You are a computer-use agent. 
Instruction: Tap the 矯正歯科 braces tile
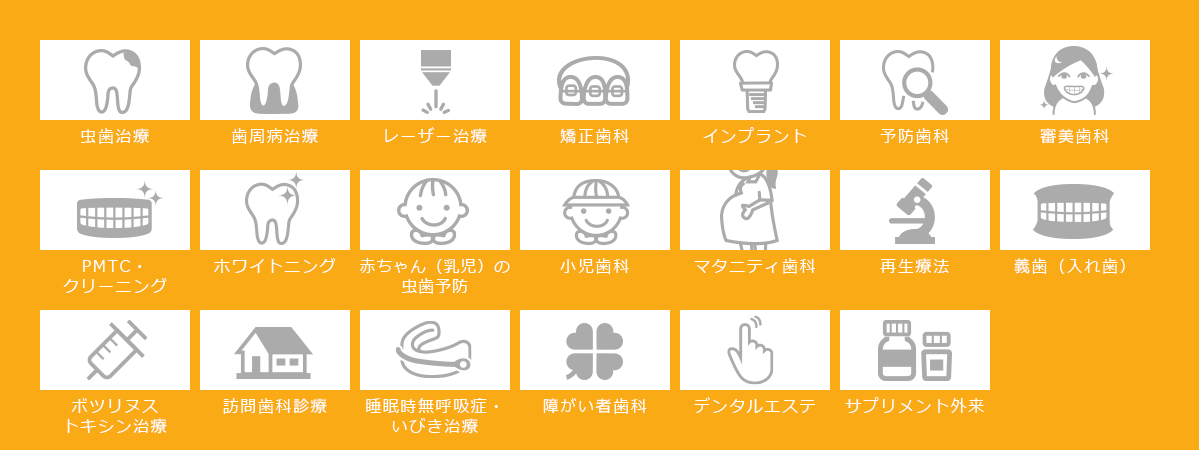[x=595, y=80]
